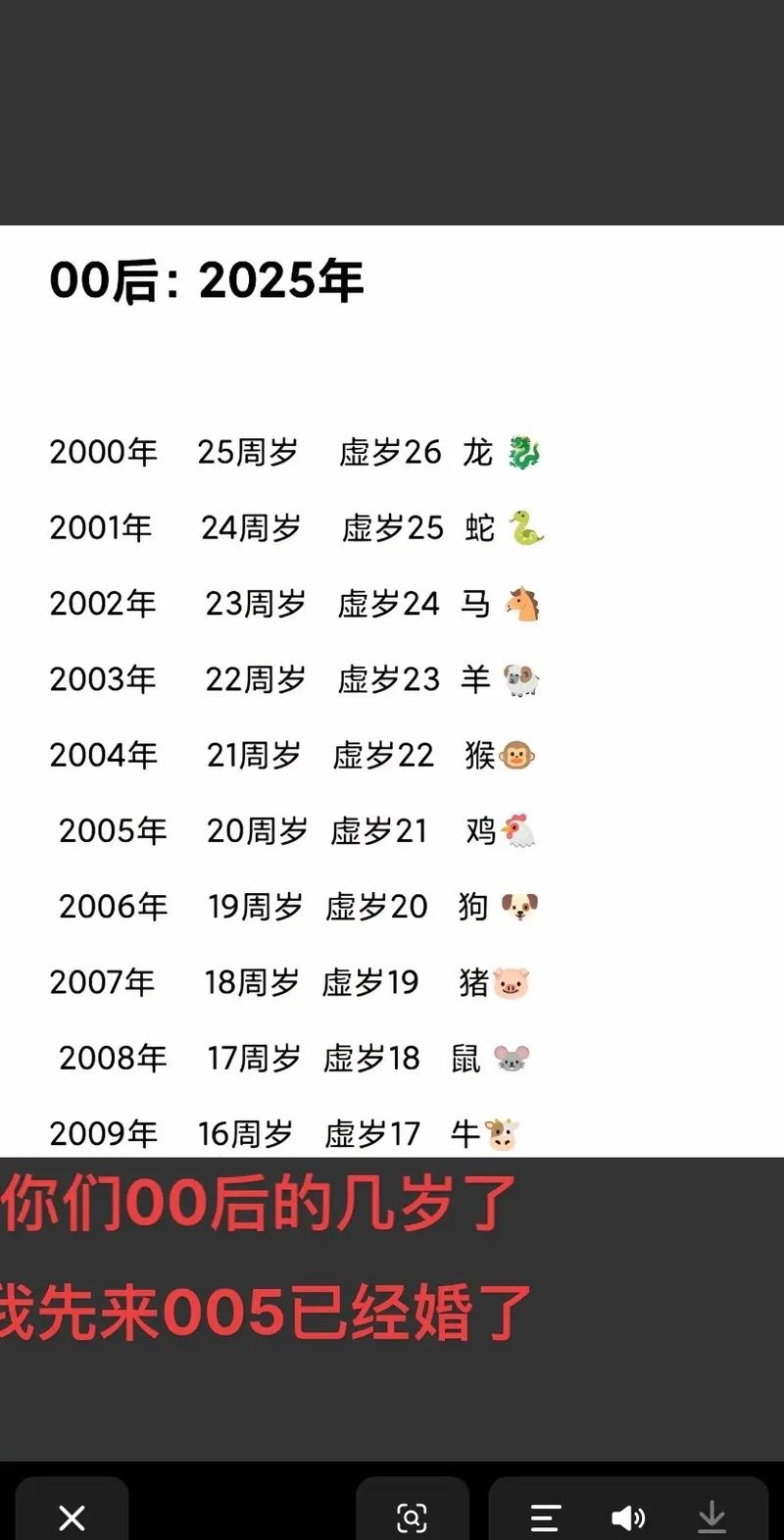
Task: Close the image viewer with the X
Action: pos(72,1518)
